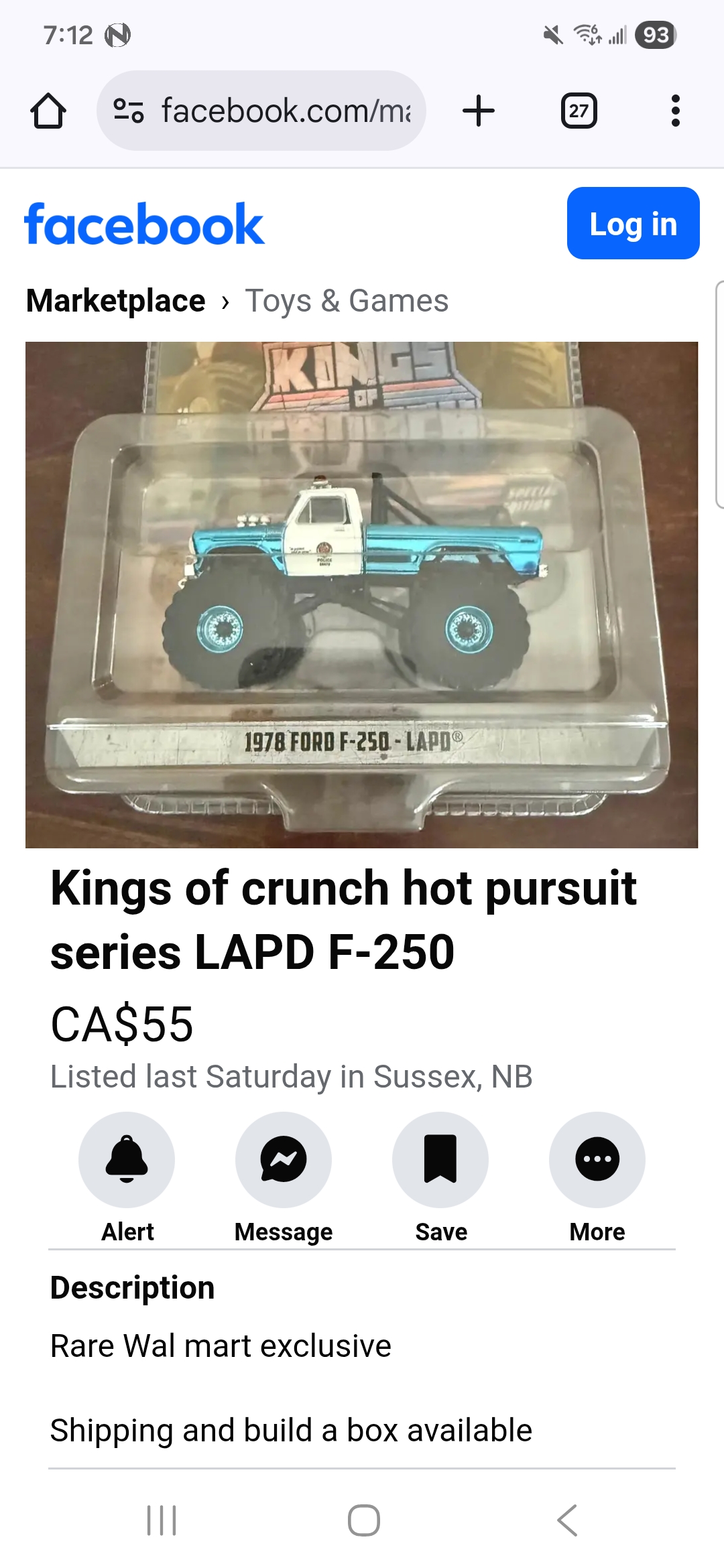
Task: Open a new browser tab
Action: tap(479, 111)
